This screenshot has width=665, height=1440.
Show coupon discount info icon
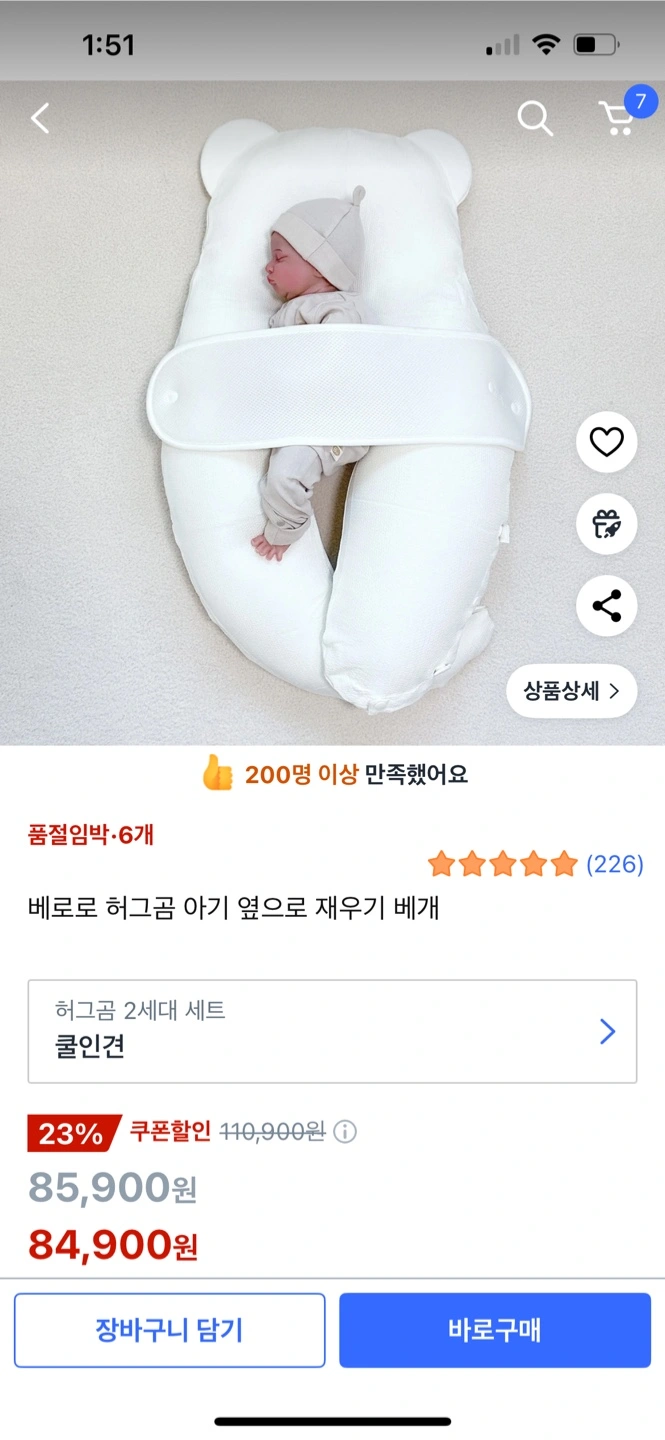point(345,1132)
